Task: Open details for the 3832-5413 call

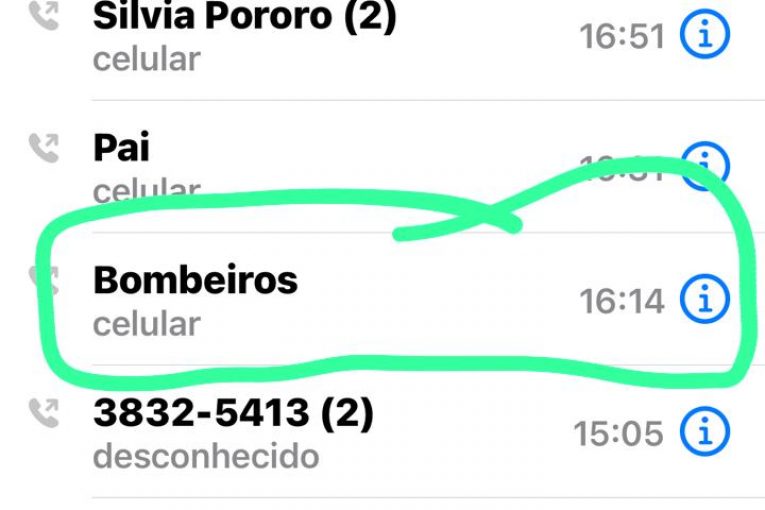Action: (705, 432)
